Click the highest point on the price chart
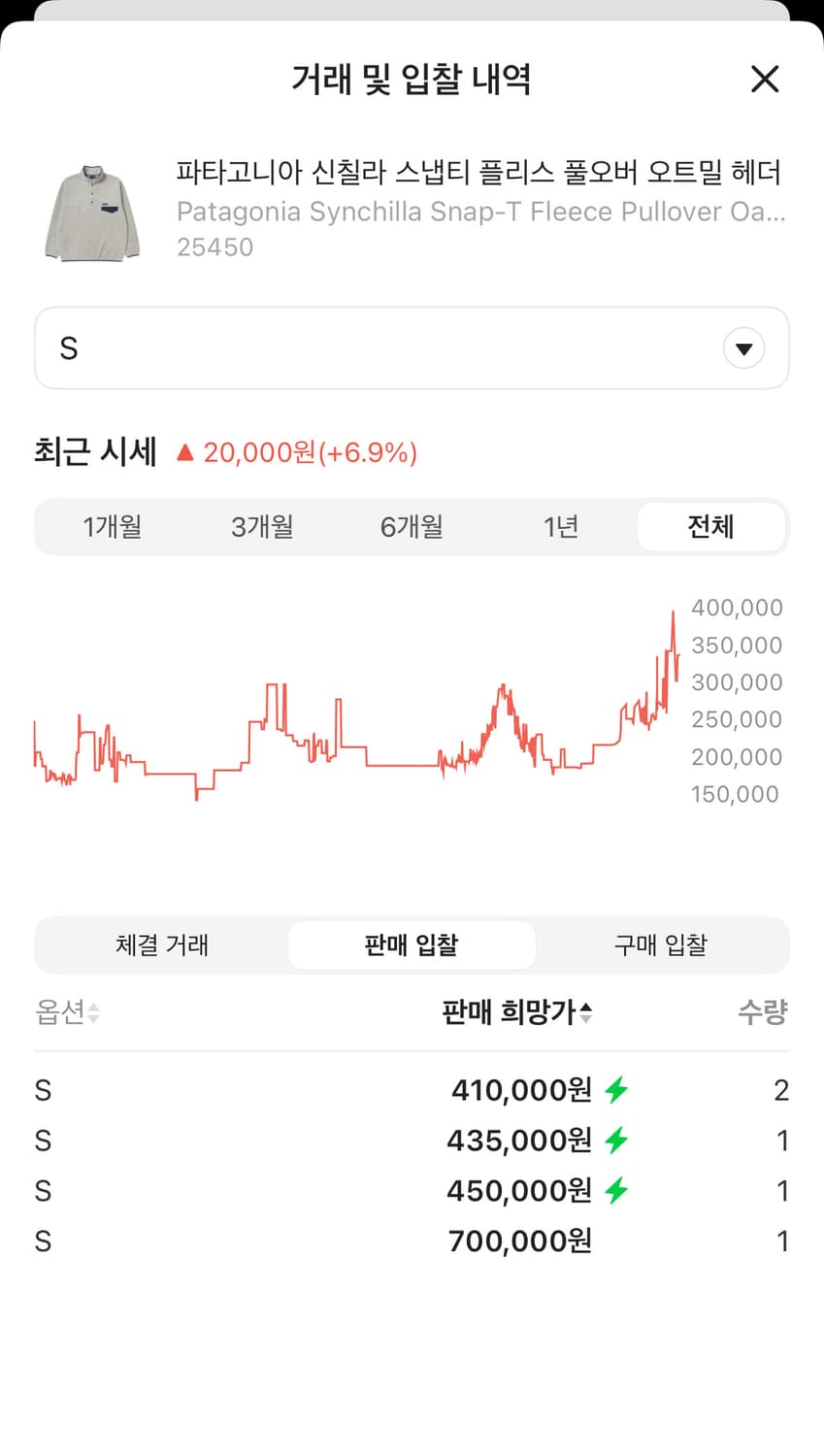The image size is (824, 1456). [673, 612]
